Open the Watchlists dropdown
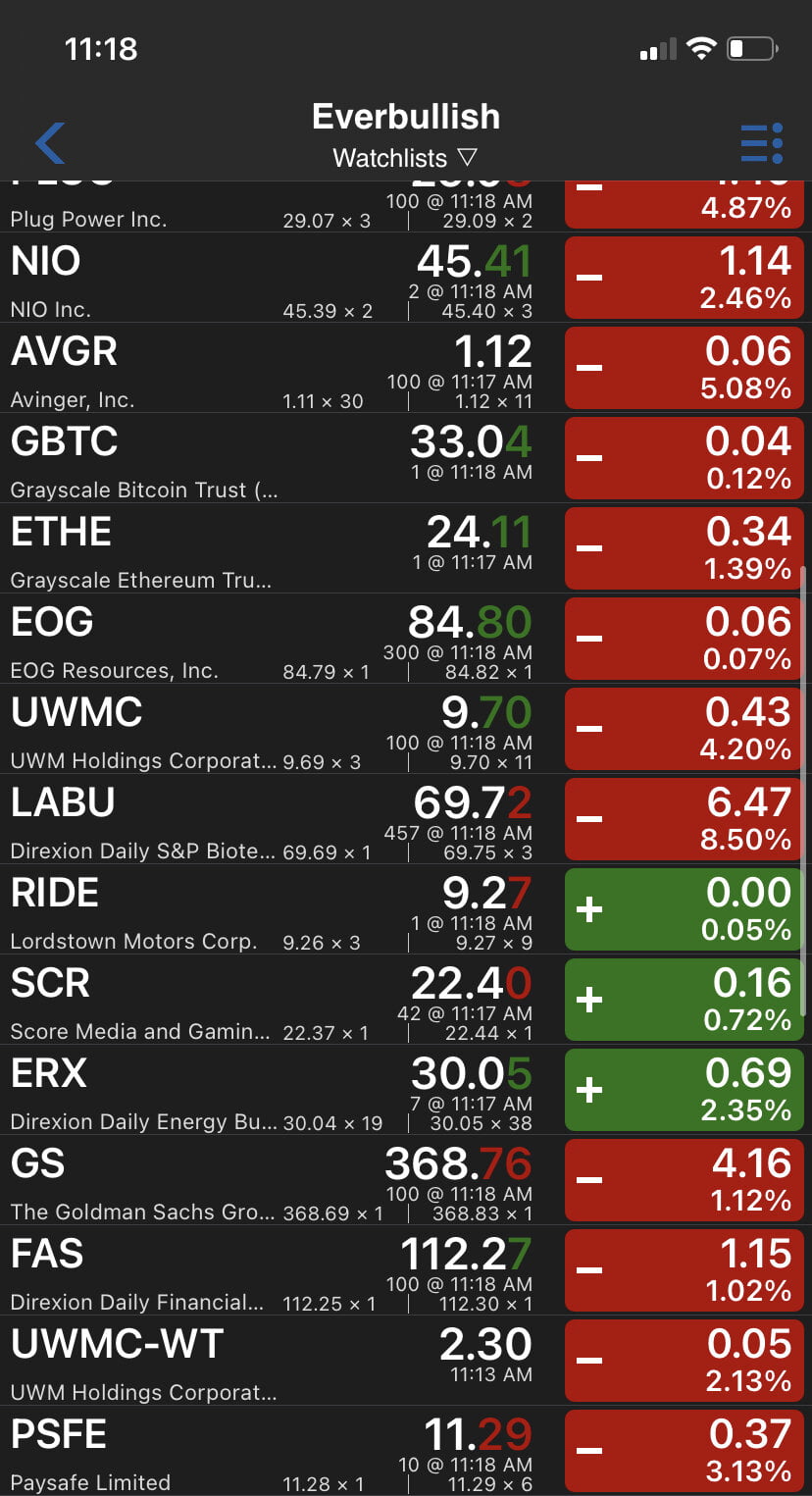 [x=404, y=158]
